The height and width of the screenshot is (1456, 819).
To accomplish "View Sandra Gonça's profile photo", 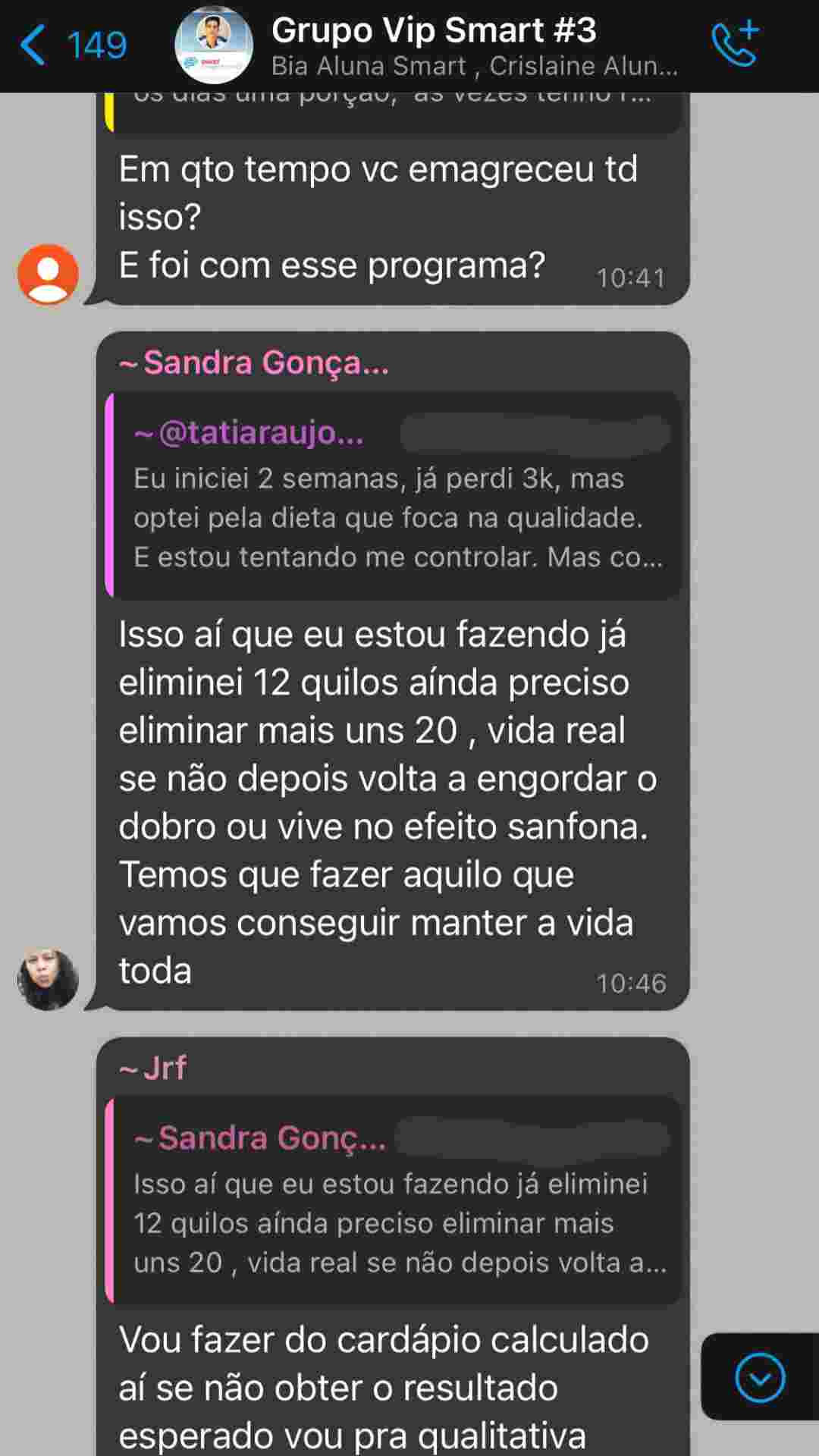I will pos(48,979).
